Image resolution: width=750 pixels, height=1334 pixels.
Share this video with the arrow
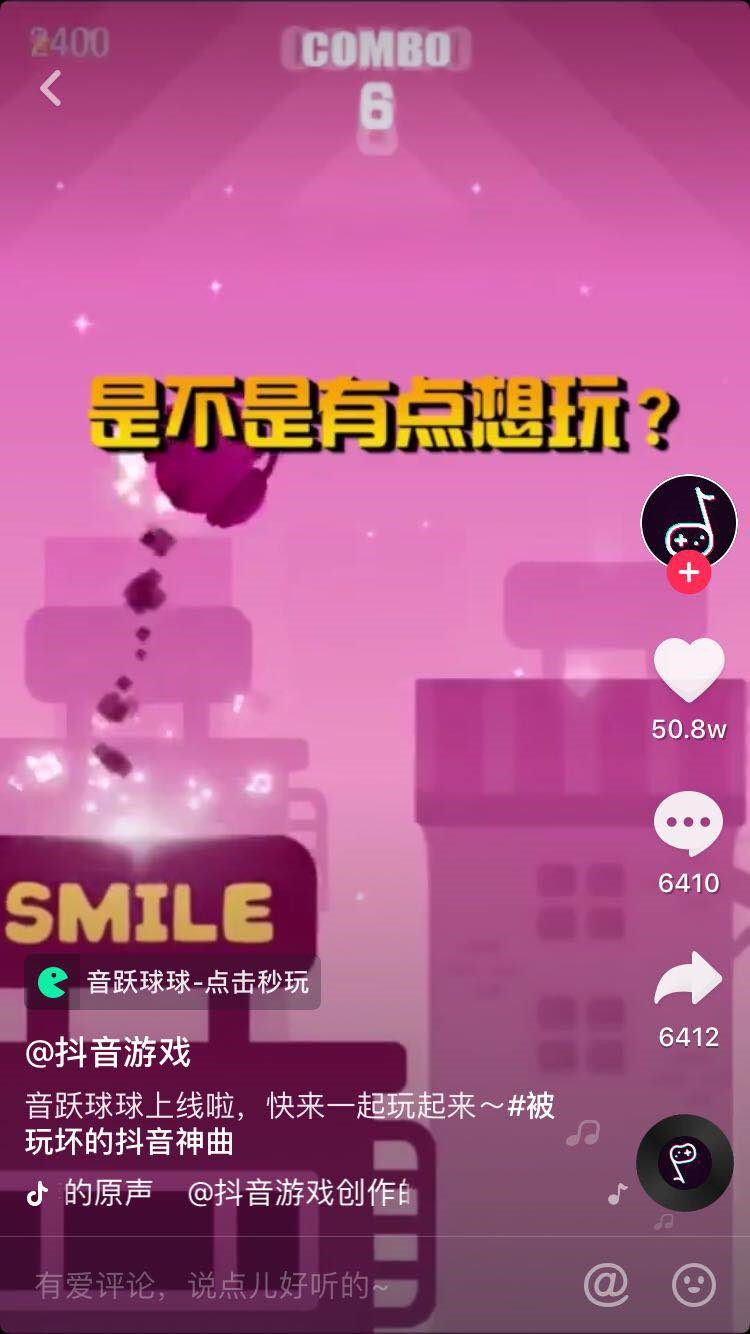tap(688, 979)
